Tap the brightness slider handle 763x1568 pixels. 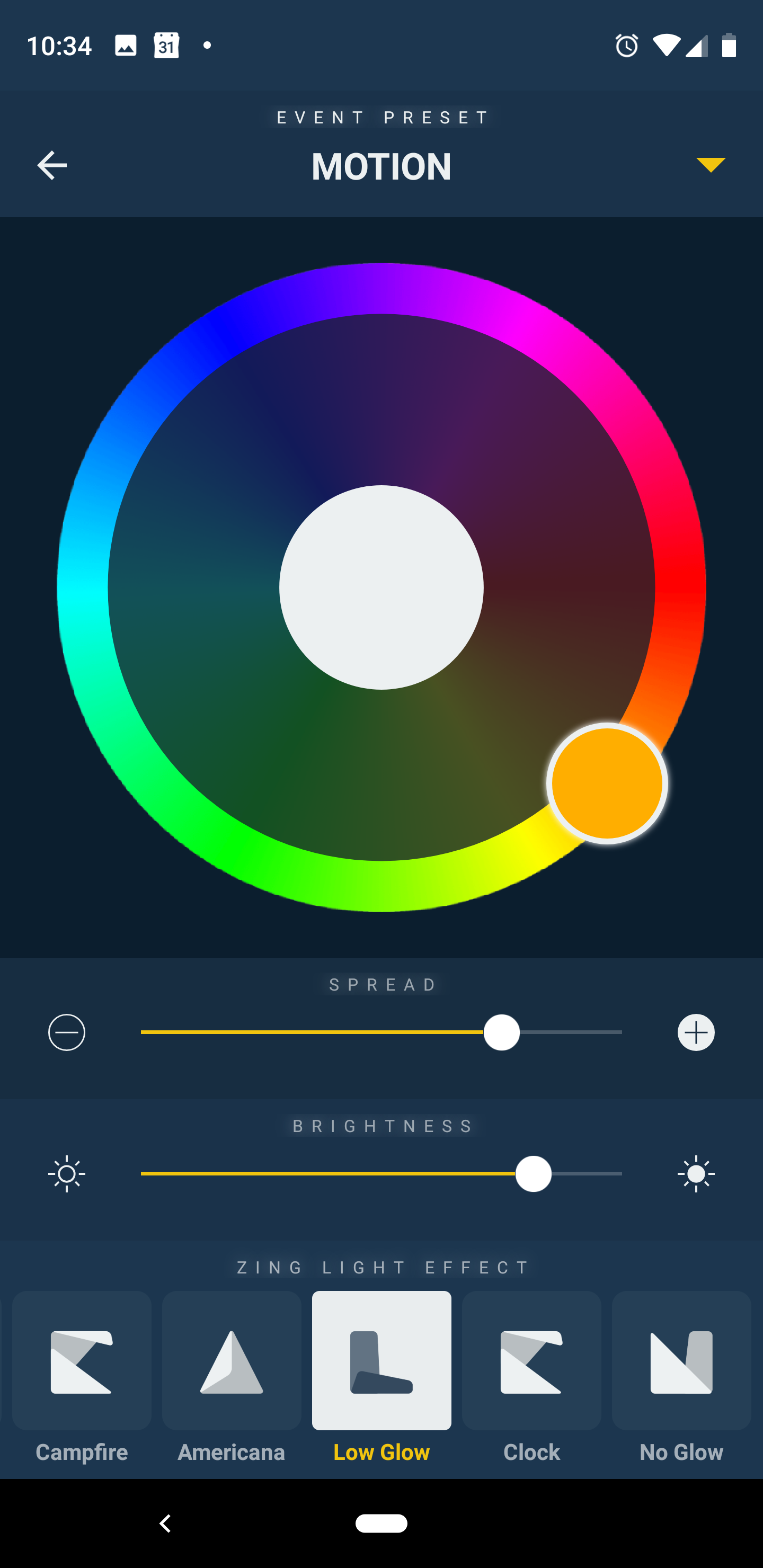pos(534,1173)
